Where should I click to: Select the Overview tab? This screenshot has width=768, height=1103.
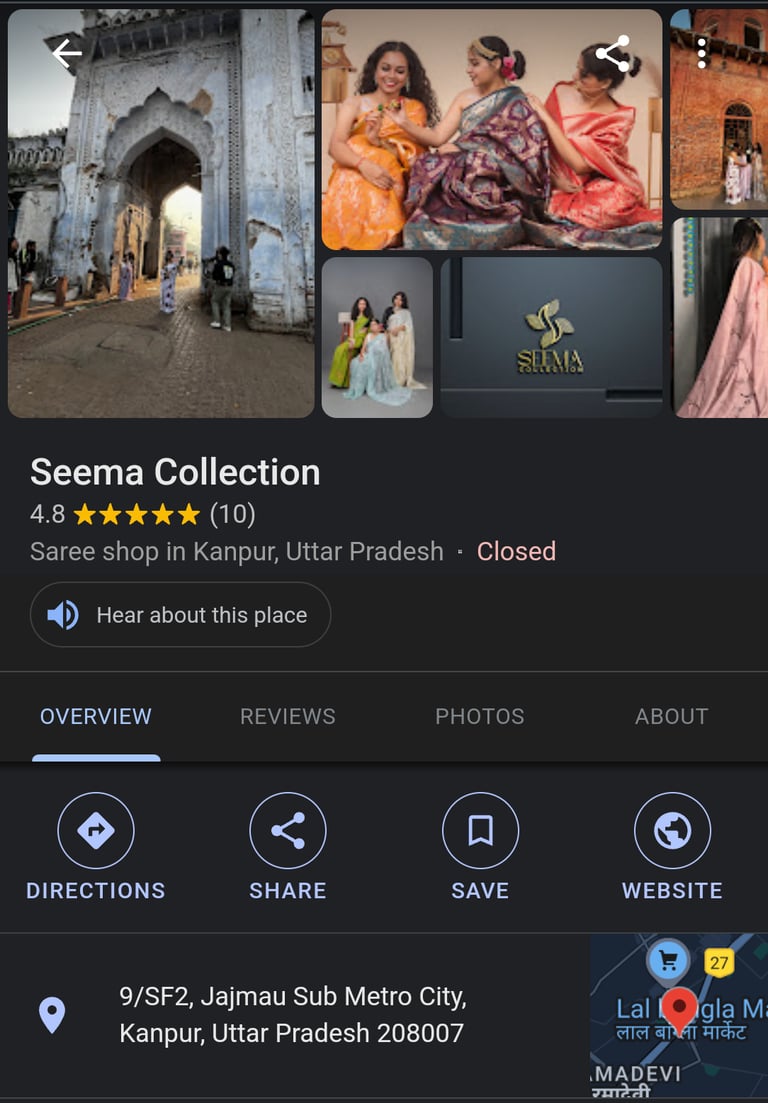pos(96,716)
